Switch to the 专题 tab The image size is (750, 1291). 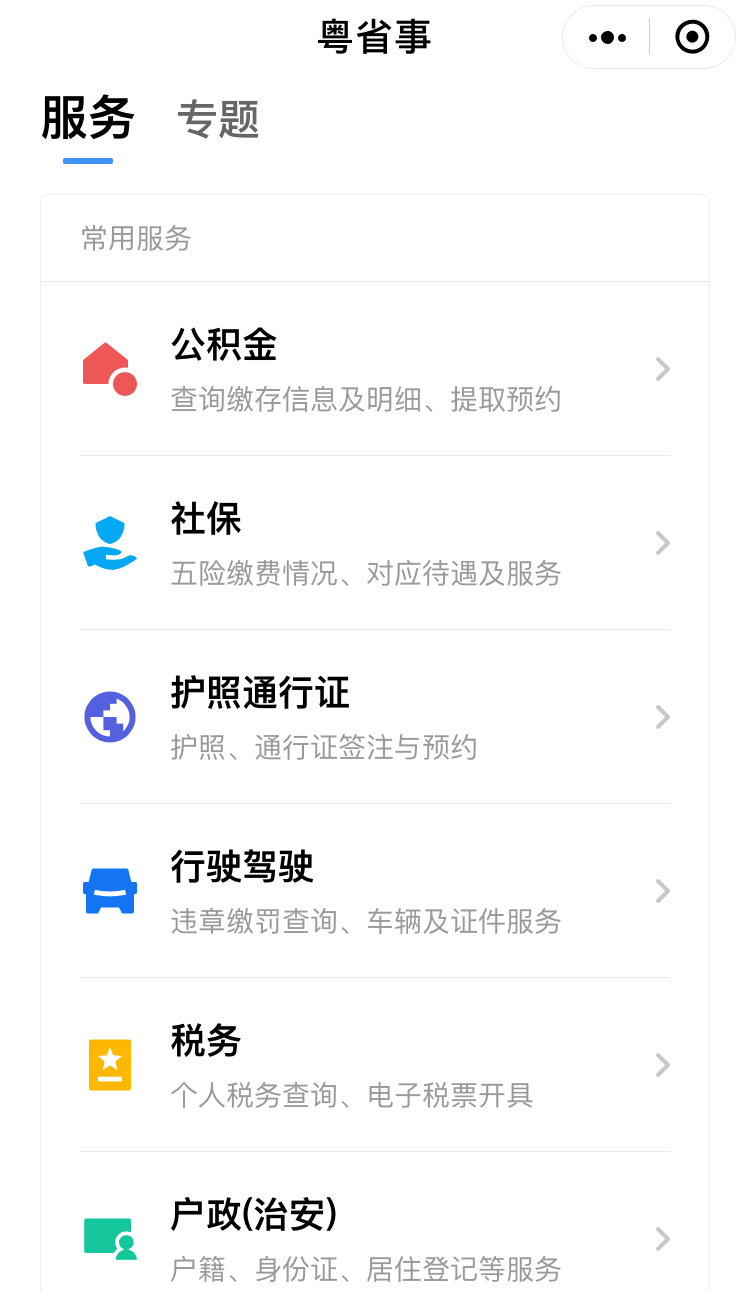(x=217, y=120)
